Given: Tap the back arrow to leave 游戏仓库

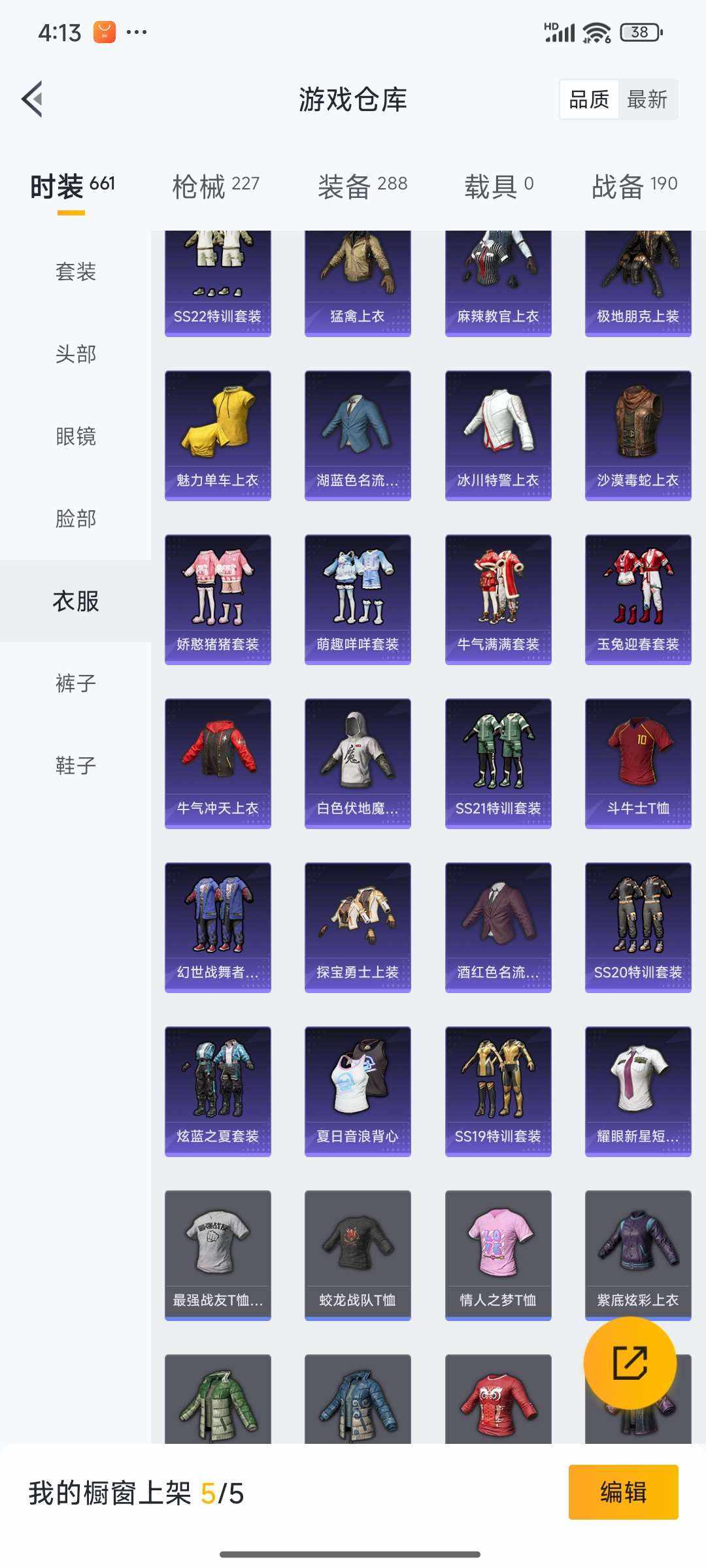Looking at the screenshot, I should click(x=31, y=99).
